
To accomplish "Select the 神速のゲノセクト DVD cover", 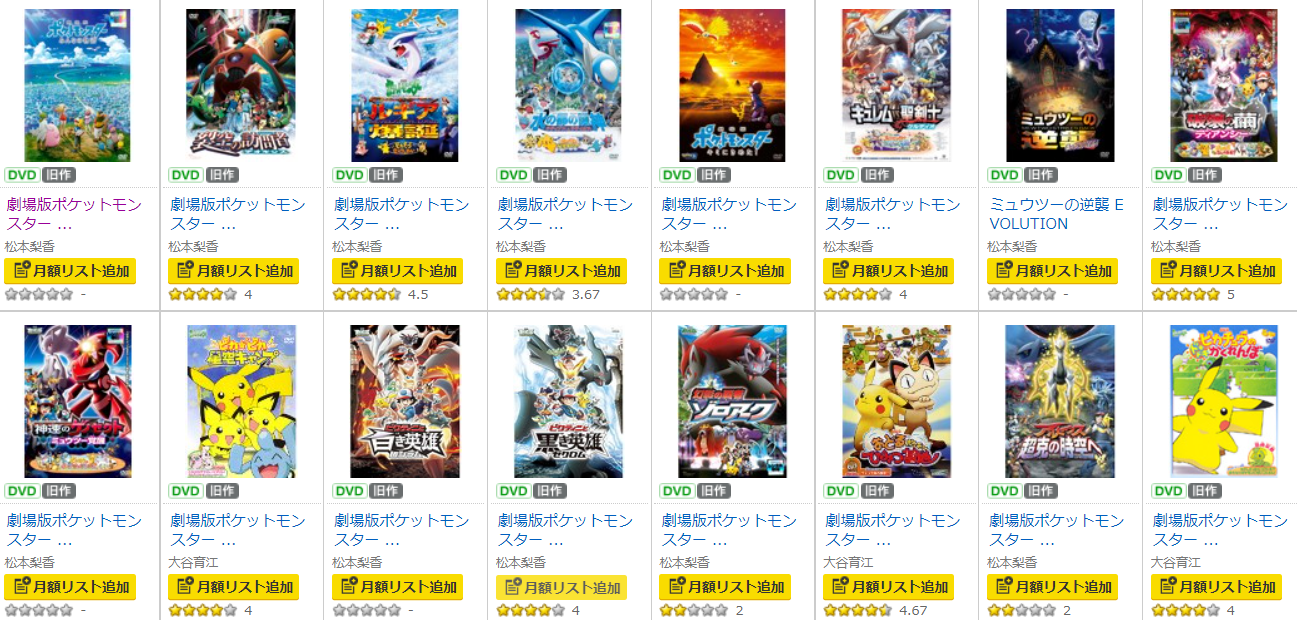I will (x=78, y=401).
